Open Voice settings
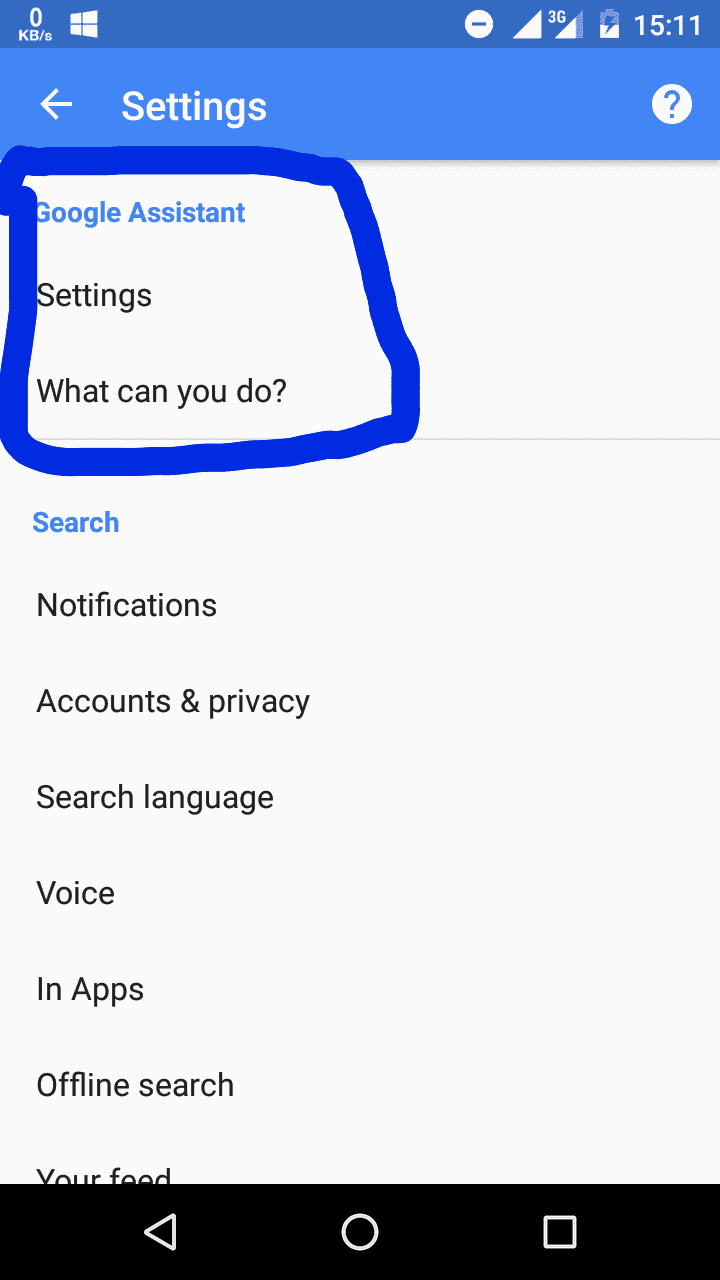The height and width of the screenshot is (1280, 720). coord(75,892)
